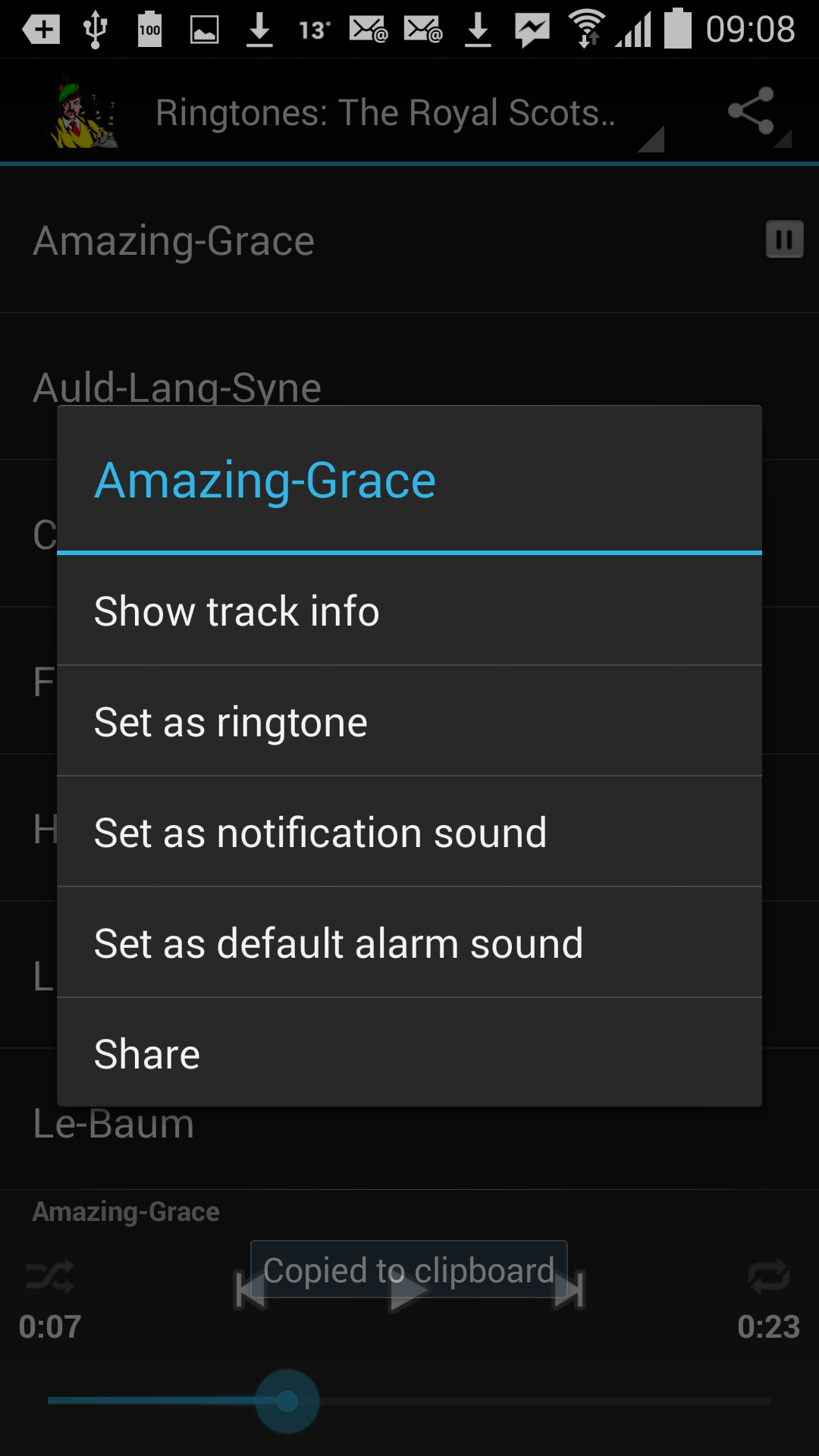
Task: Toggle shuffle mode
Action: [50, 1276]
